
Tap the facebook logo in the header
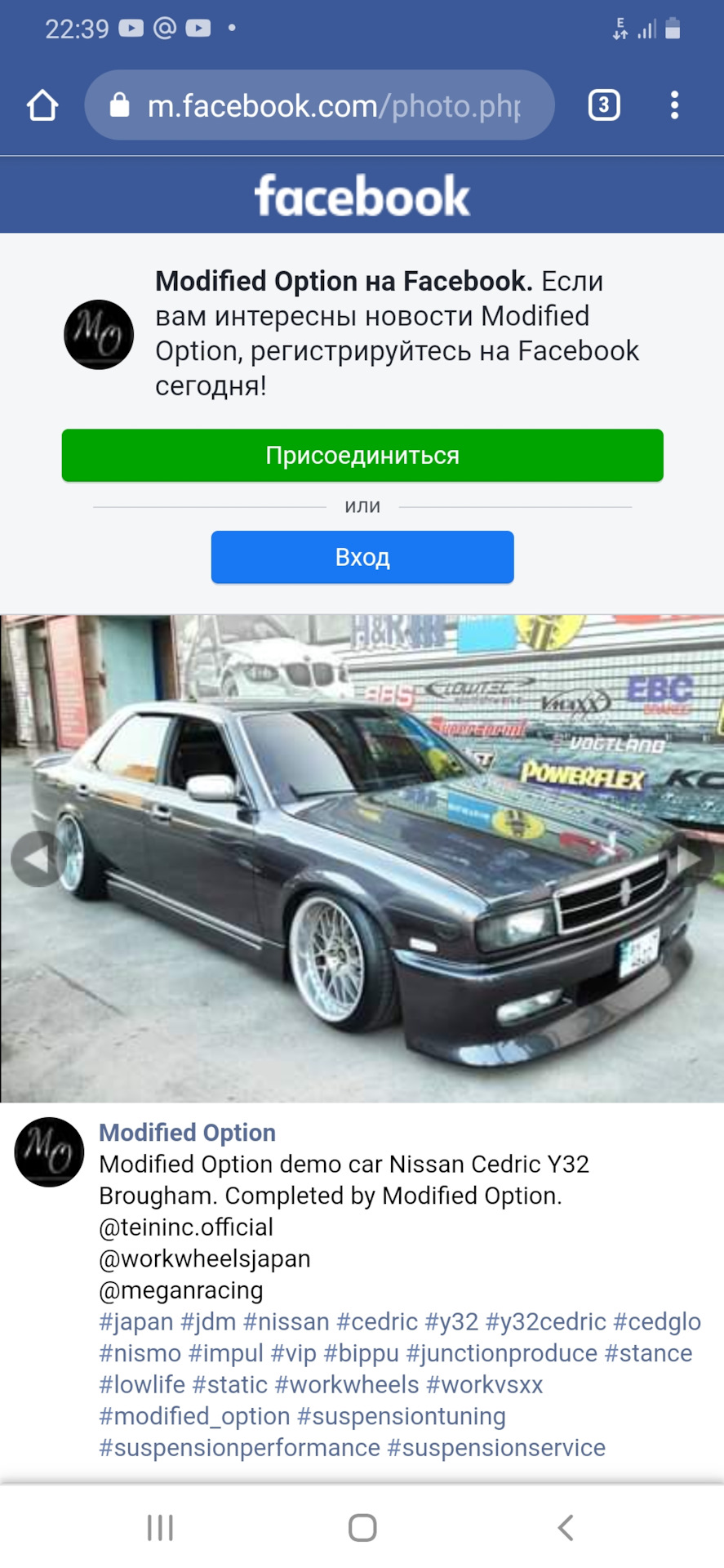point(362,195)
